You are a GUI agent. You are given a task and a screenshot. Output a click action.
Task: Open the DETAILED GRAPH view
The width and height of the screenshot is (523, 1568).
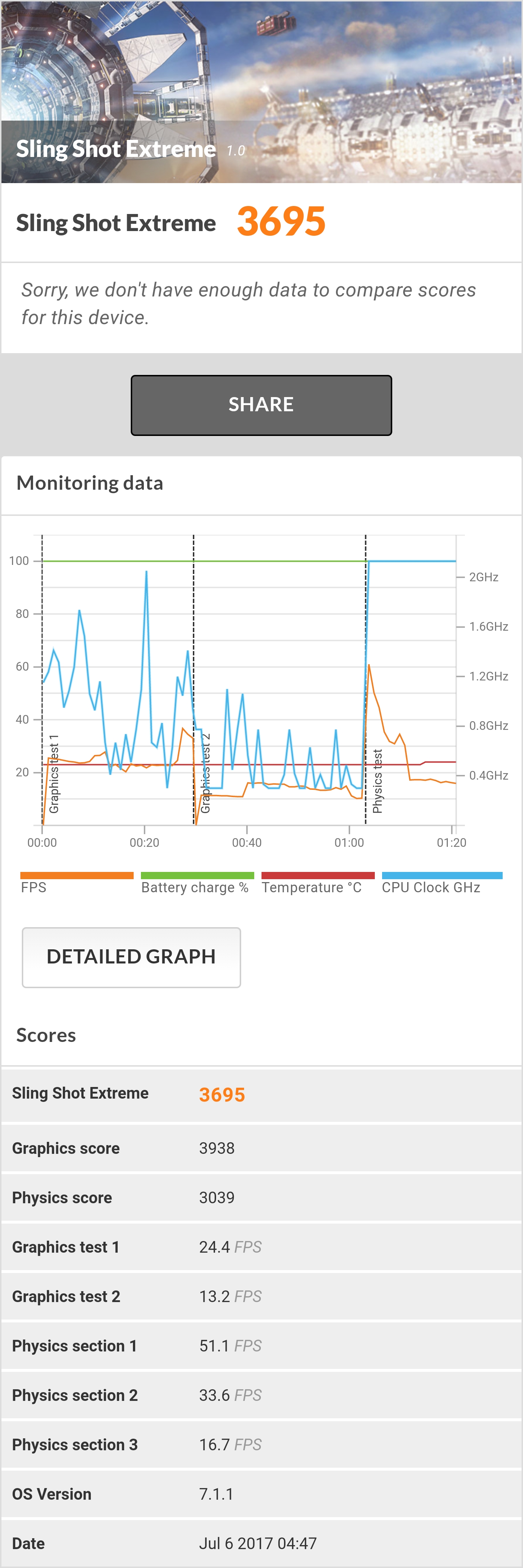tap(131, 957)
